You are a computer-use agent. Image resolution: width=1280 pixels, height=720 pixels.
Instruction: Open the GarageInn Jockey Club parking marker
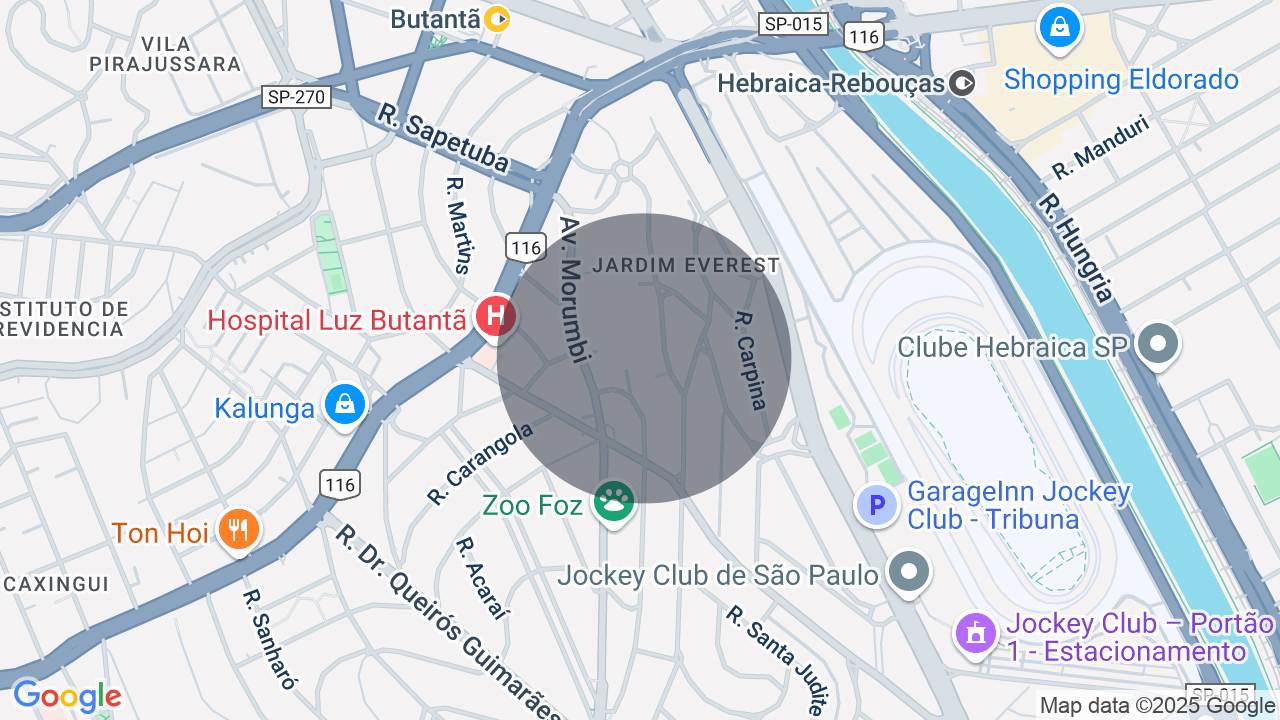pyautogui.click(x=877, y=505)
